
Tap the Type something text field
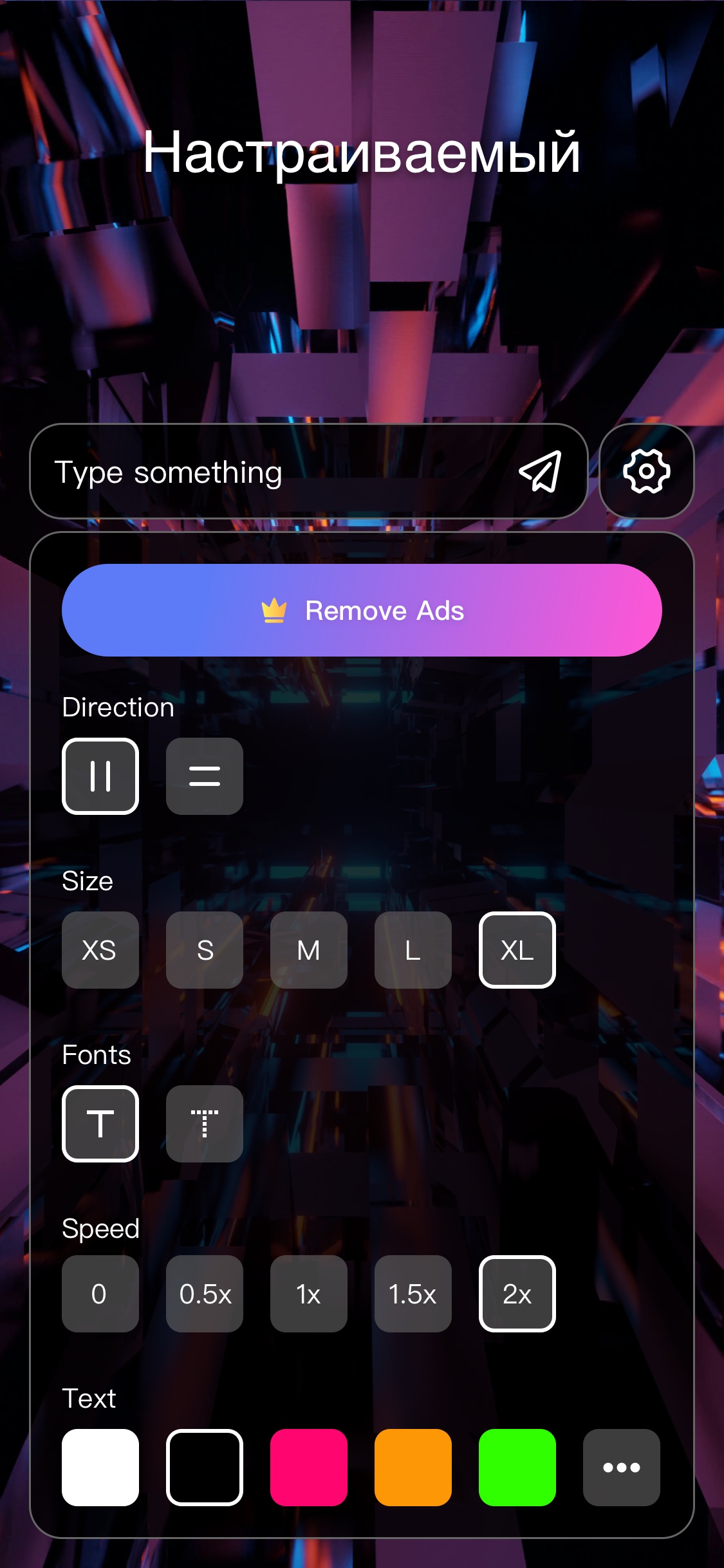coord(270,472)
